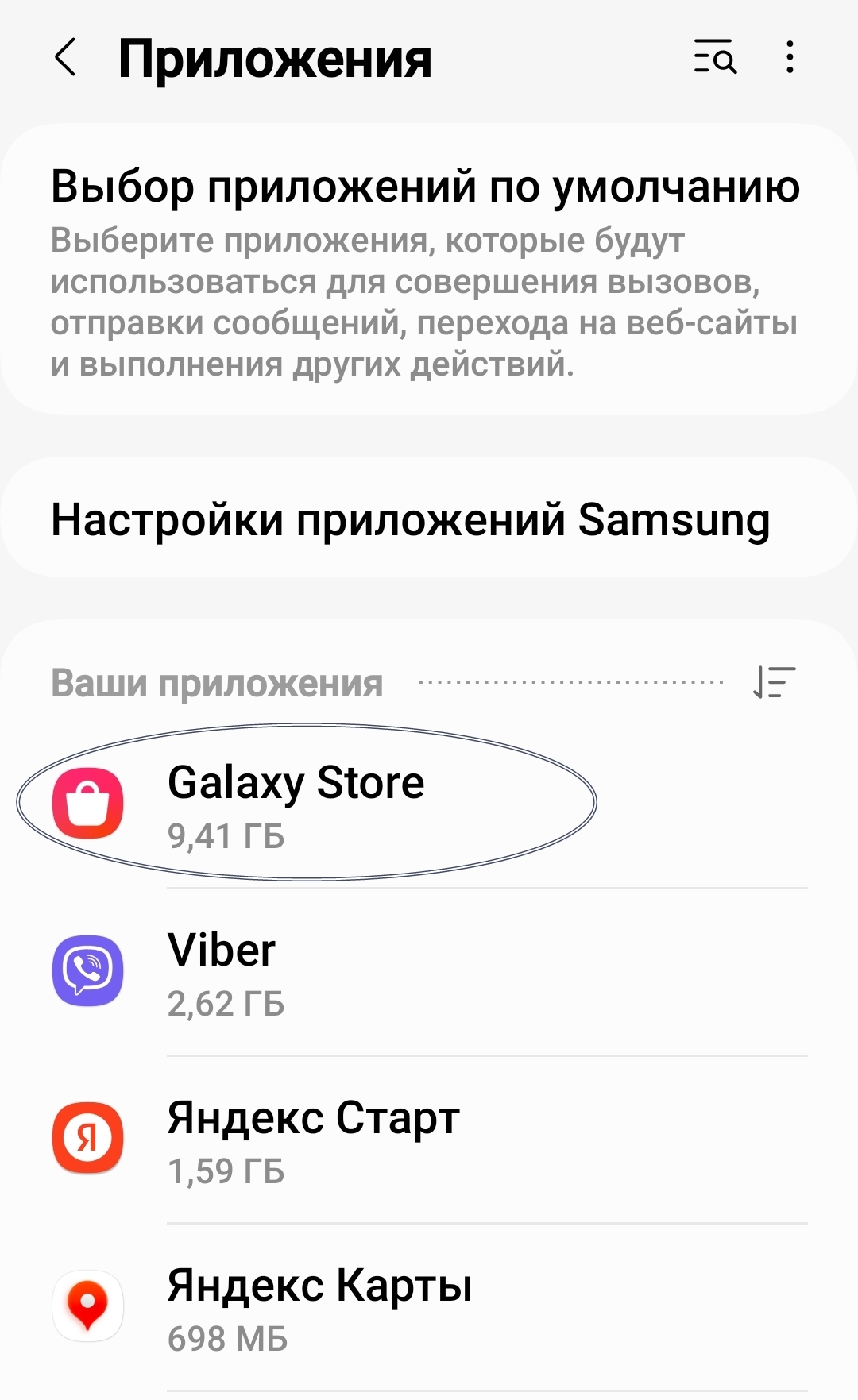Go back from Приложения screen

tap(66, 58)
